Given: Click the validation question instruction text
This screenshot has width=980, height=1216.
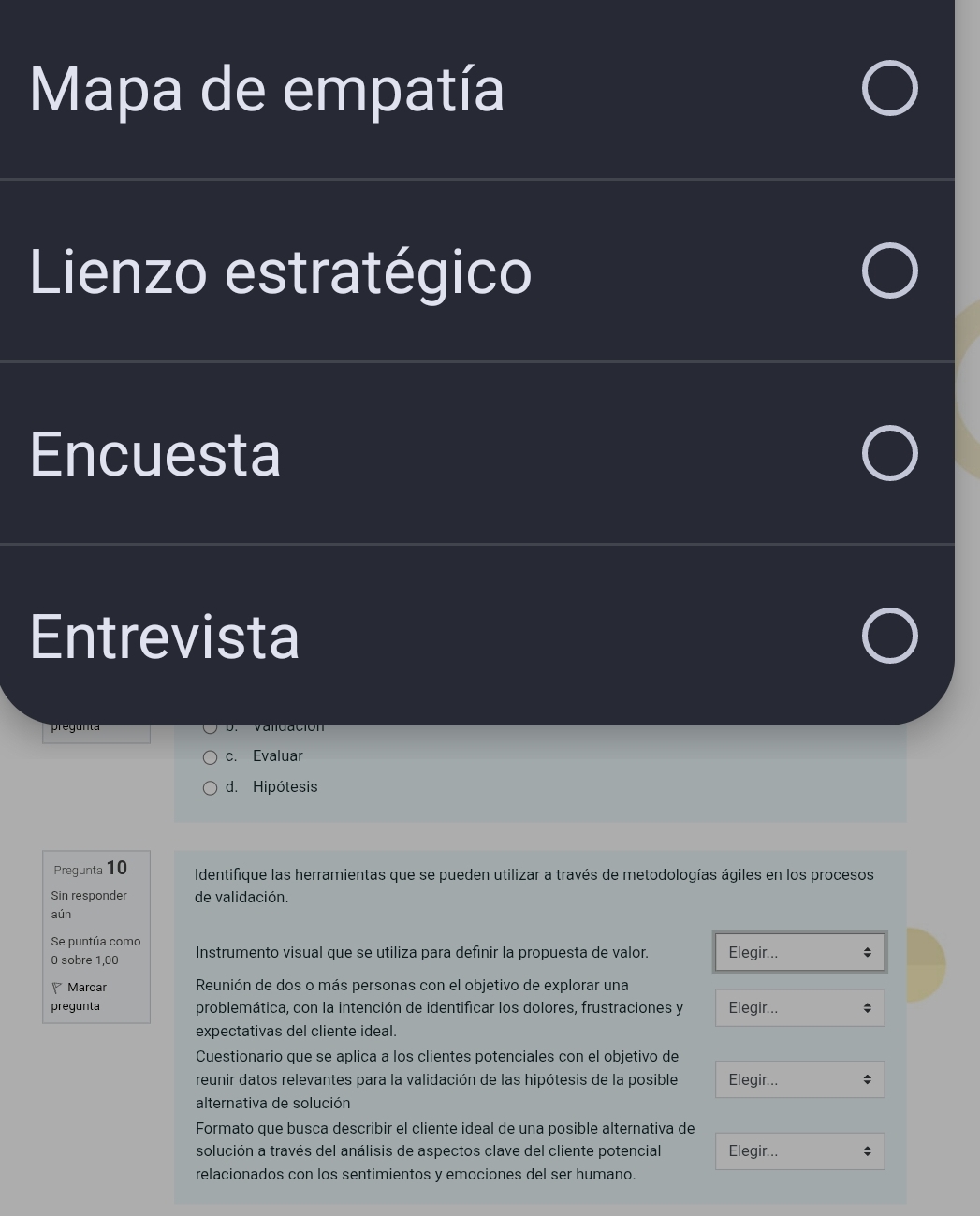Looking at the screenshot, I should pyautogui.click(x=534, y=886).
